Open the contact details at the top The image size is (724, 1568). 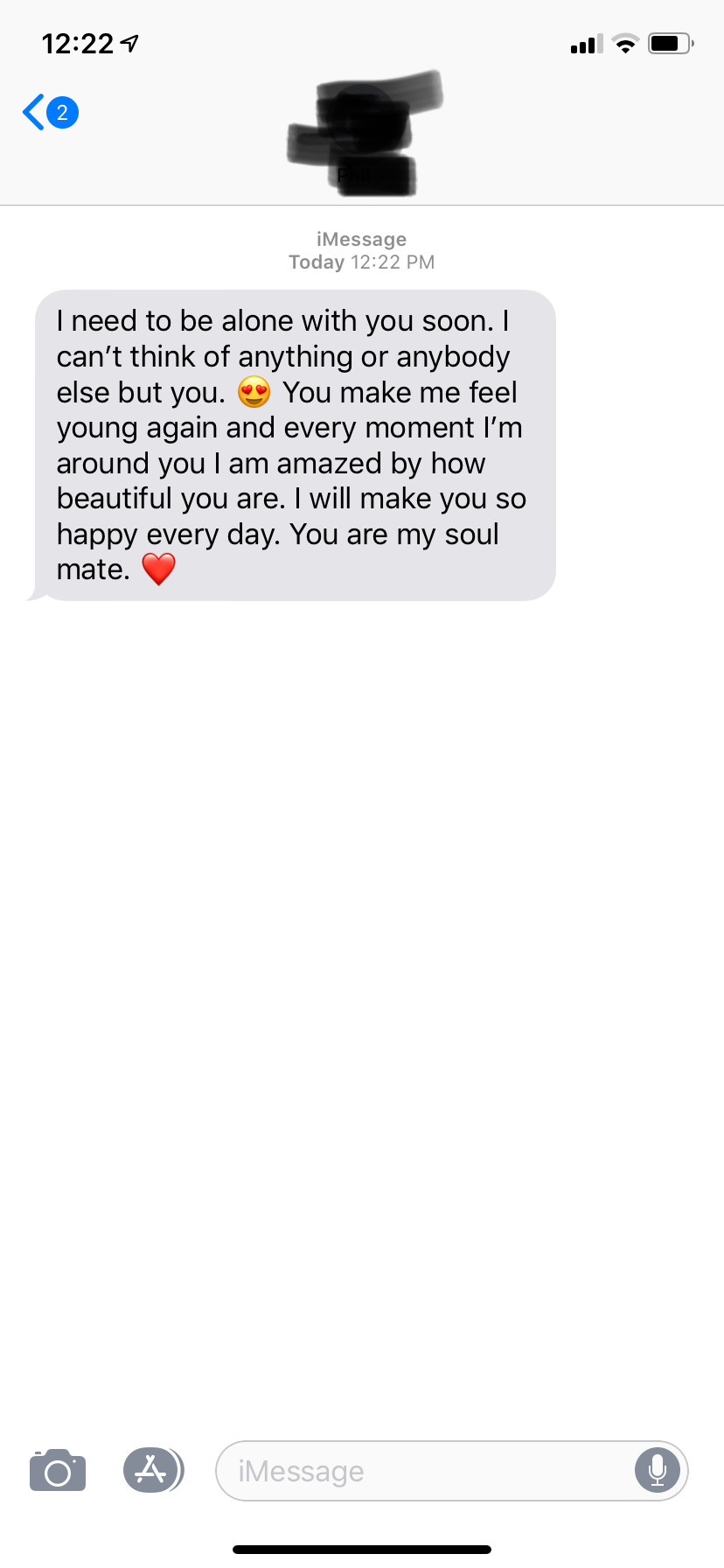(x=362, y=131)
